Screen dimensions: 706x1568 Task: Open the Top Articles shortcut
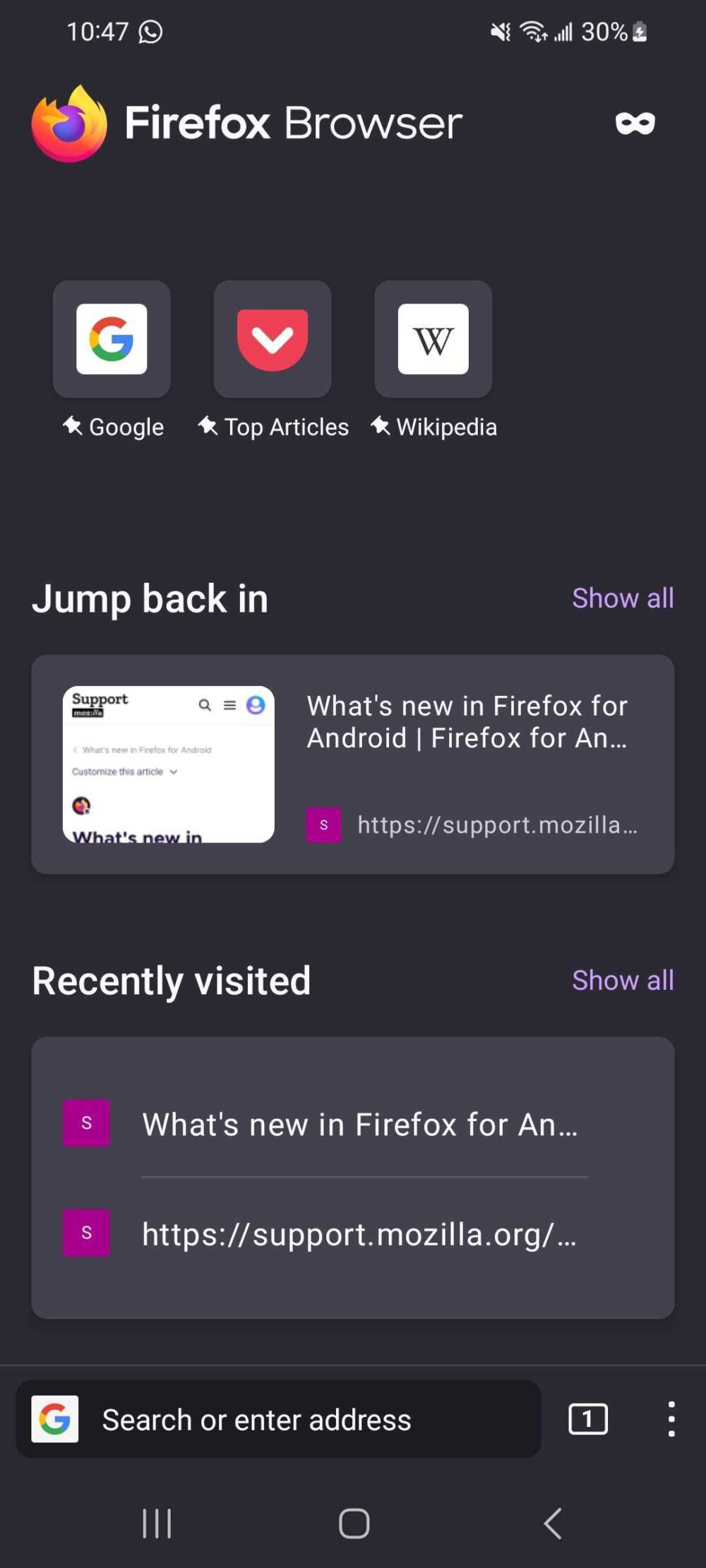[273, 339]
